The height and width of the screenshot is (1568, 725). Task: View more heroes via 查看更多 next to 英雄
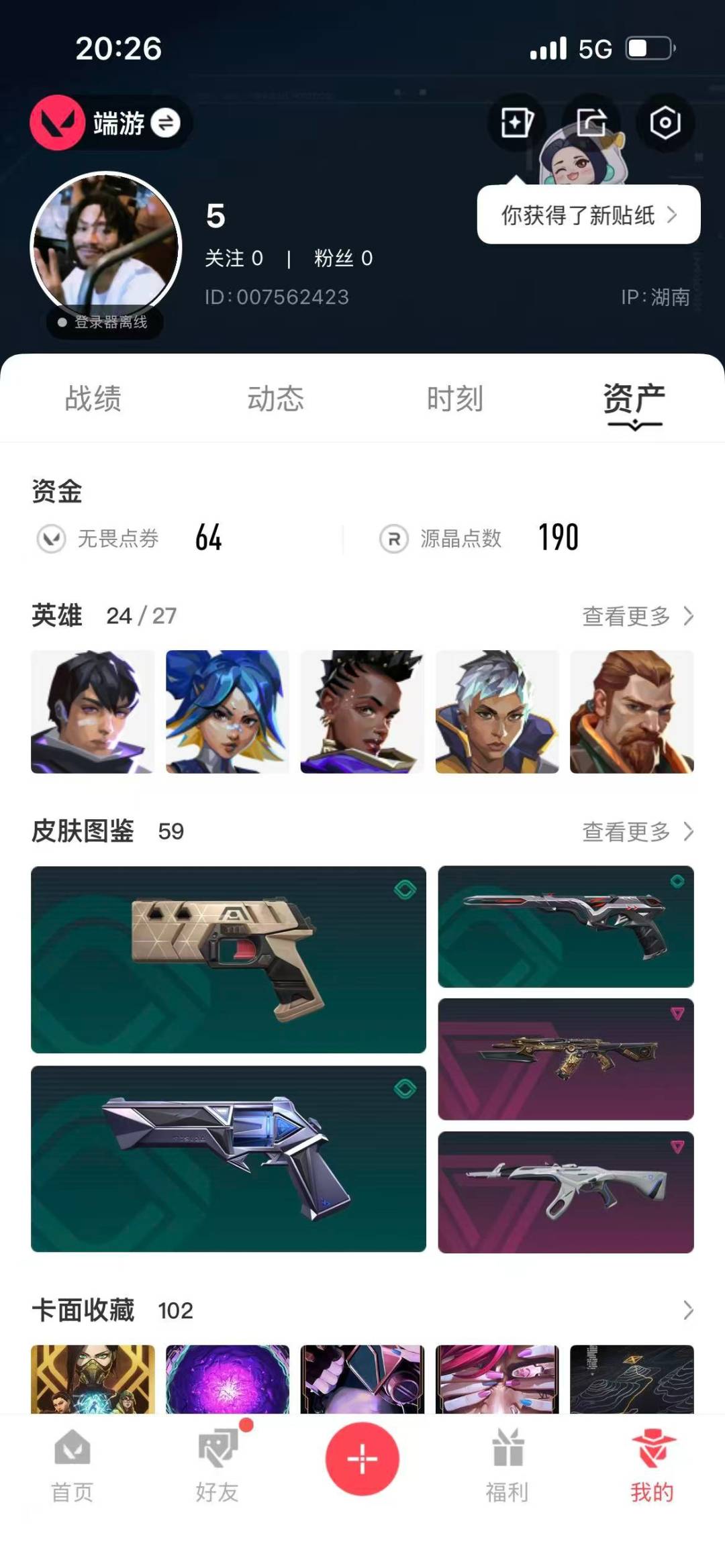pyautogui.click(x=638, y=616)
